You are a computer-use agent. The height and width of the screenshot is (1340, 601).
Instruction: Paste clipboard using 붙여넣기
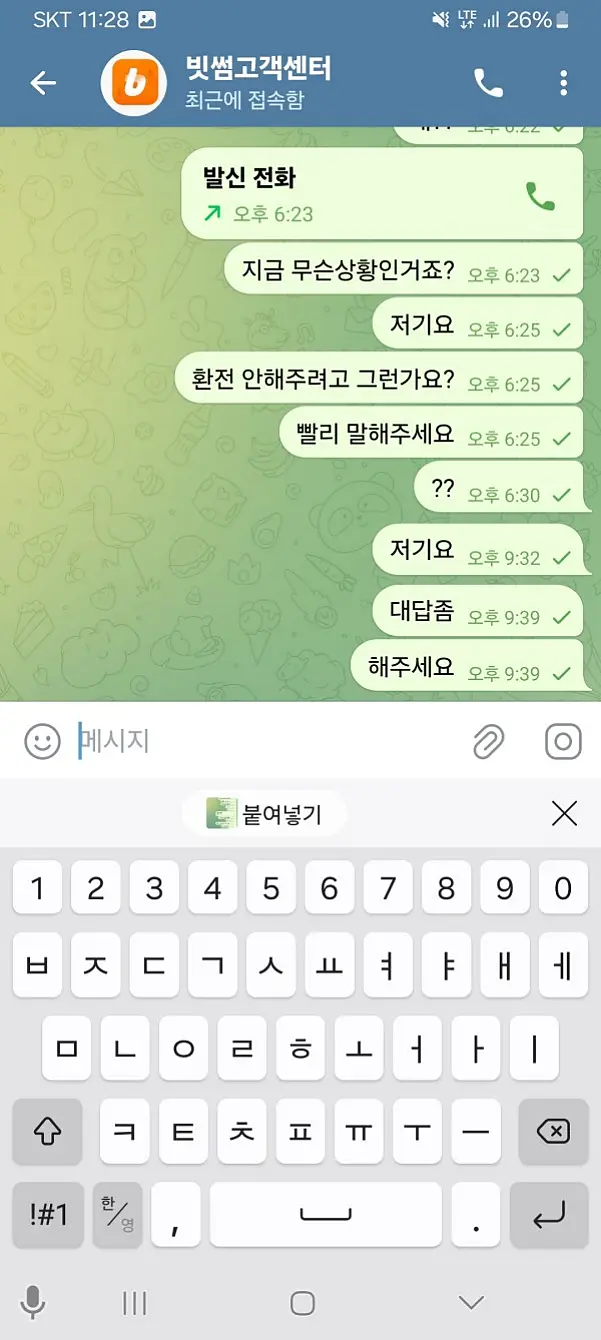265,814
